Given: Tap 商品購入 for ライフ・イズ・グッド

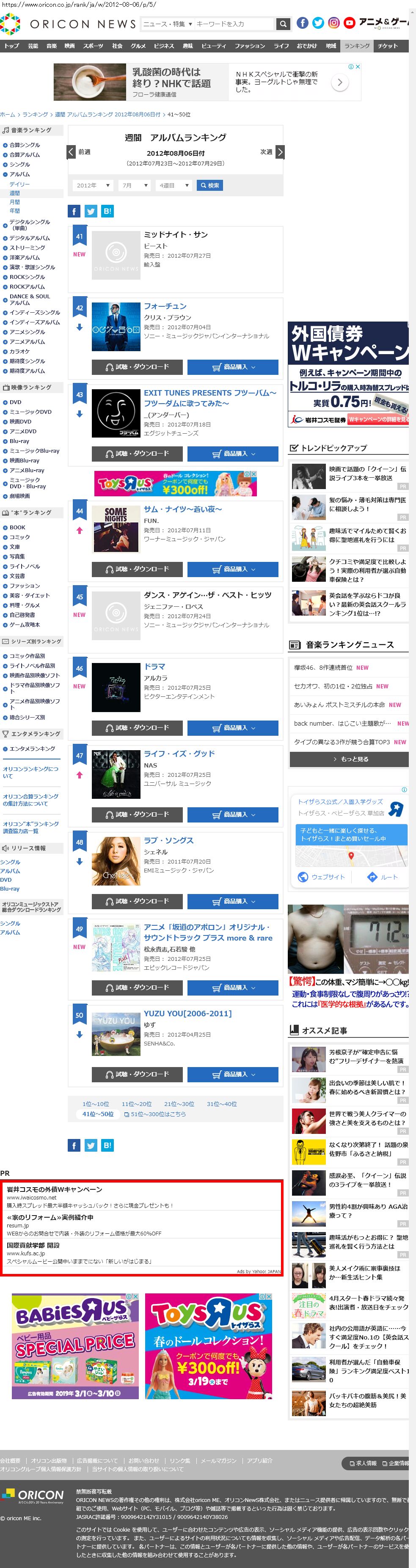Looking at the screenshot, I should [233, 814].
